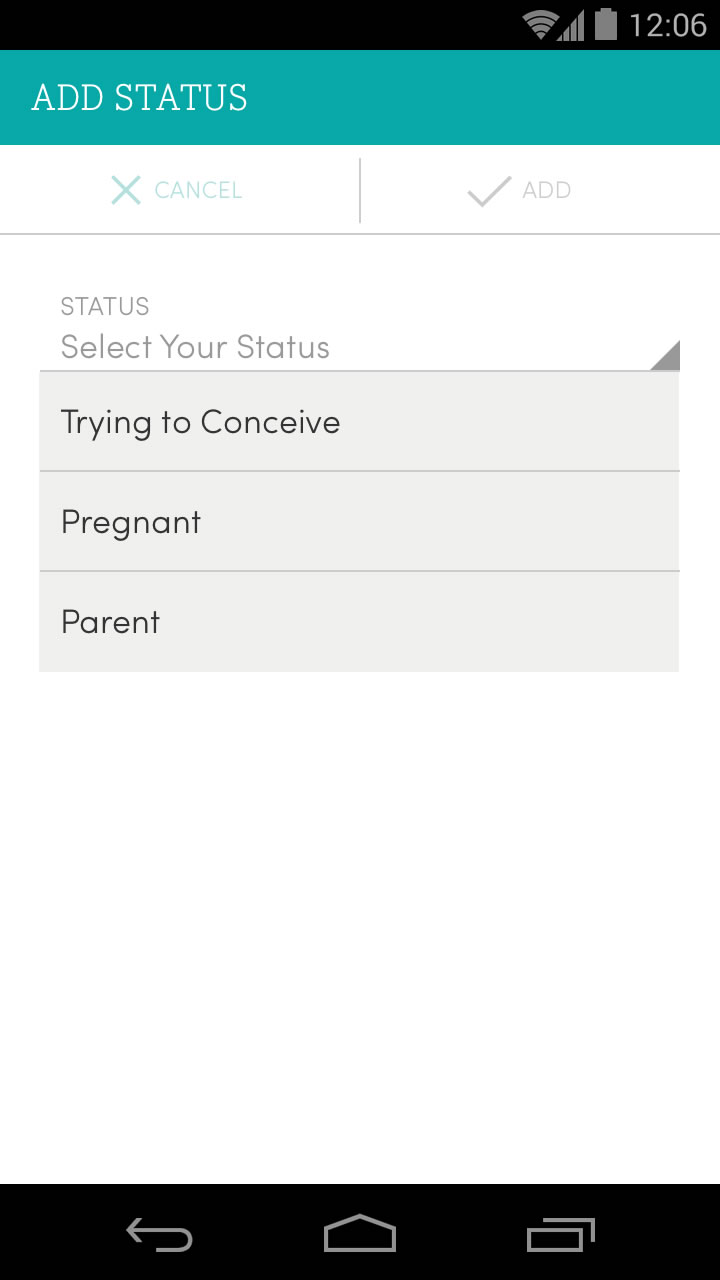
Task: Click the X cancel icon
Action: [x=125, y=190]
